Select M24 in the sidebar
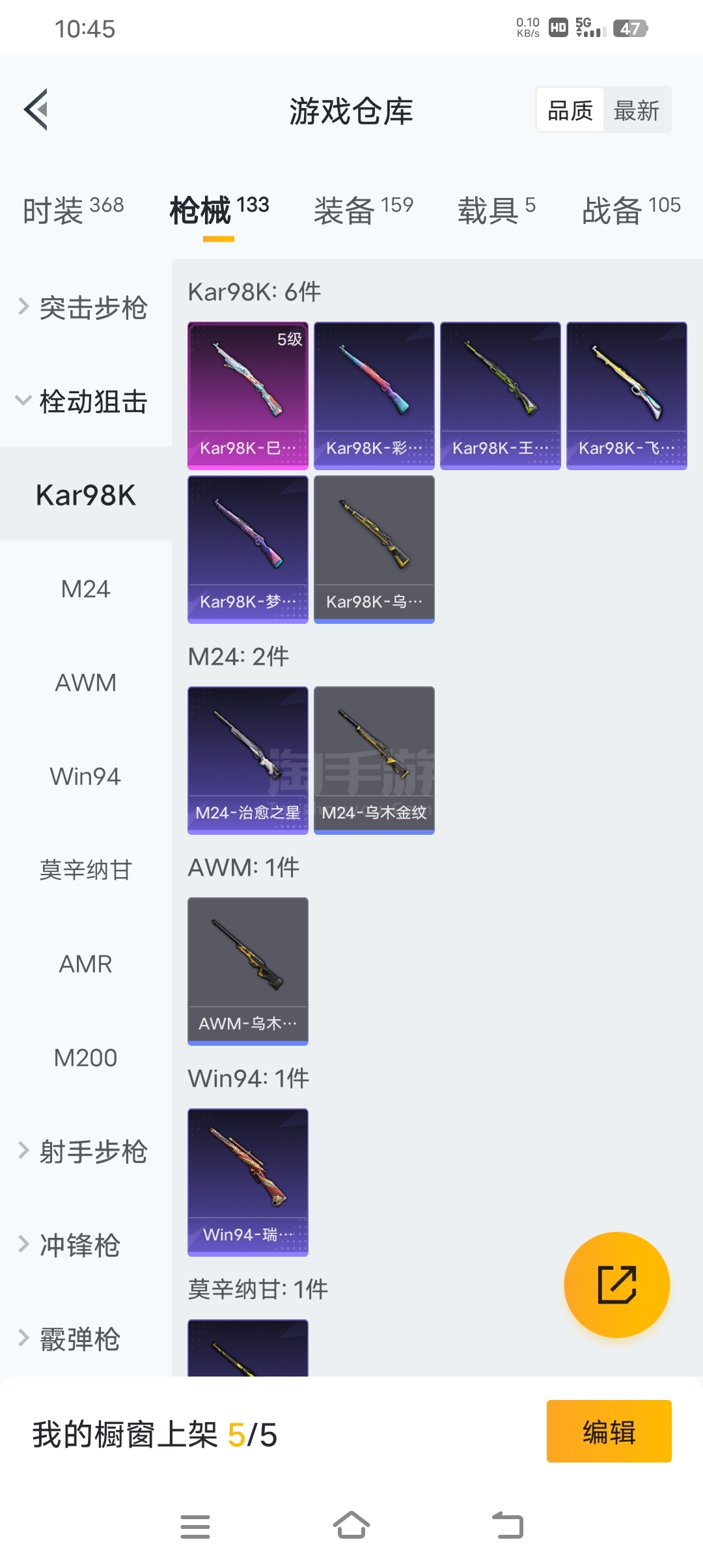The height and width of the screenshot is (1568, 703). click(85, 589)
